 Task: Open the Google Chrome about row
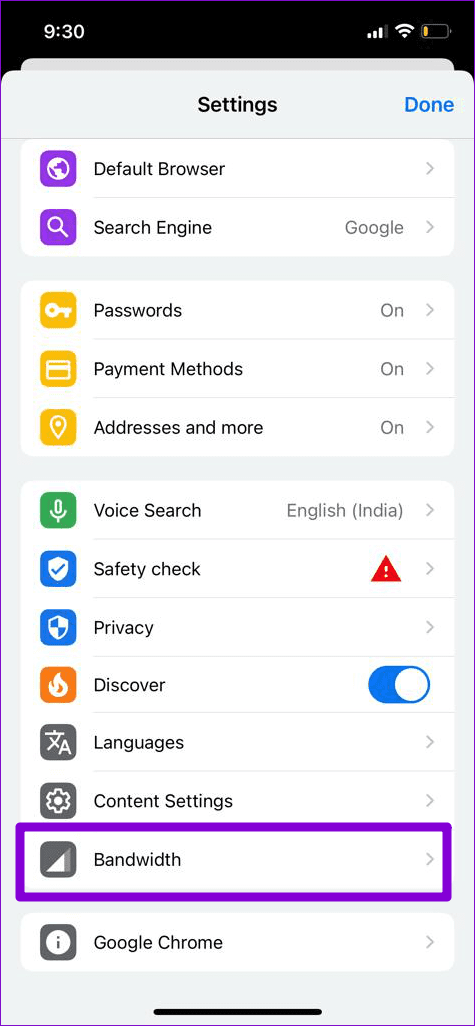[x=238, y=942]
